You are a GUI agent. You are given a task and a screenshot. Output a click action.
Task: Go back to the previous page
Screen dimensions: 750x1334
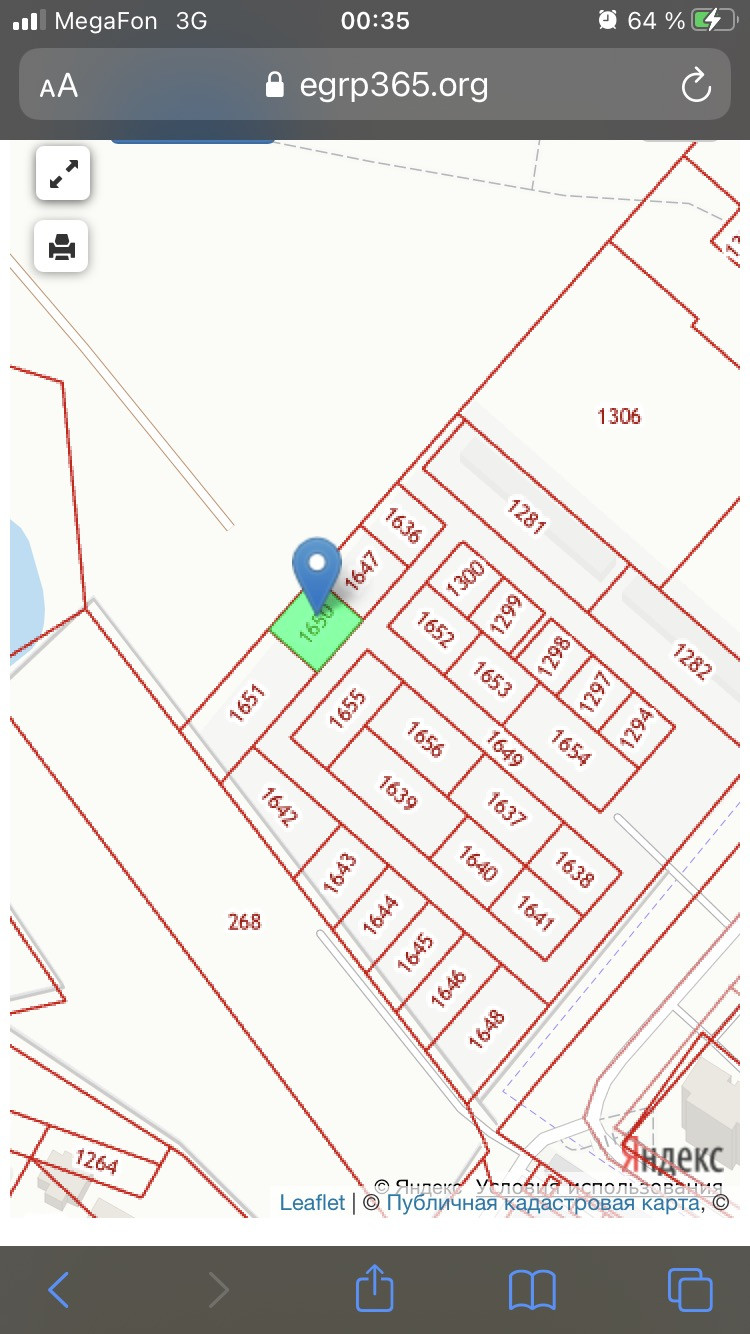point(59,1289)
